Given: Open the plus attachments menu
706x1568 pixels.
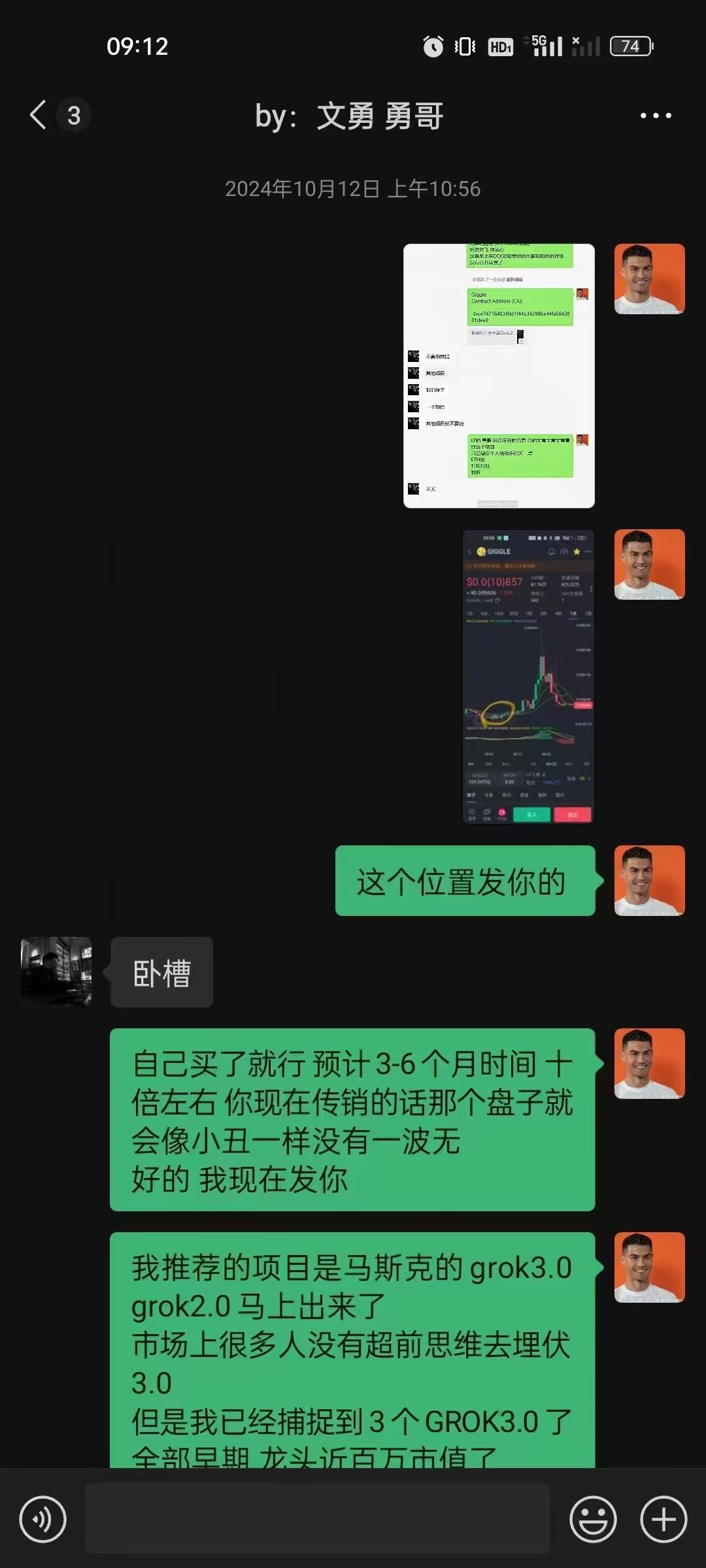Looking at the screenshot, I should click(x=663, y=1519).
